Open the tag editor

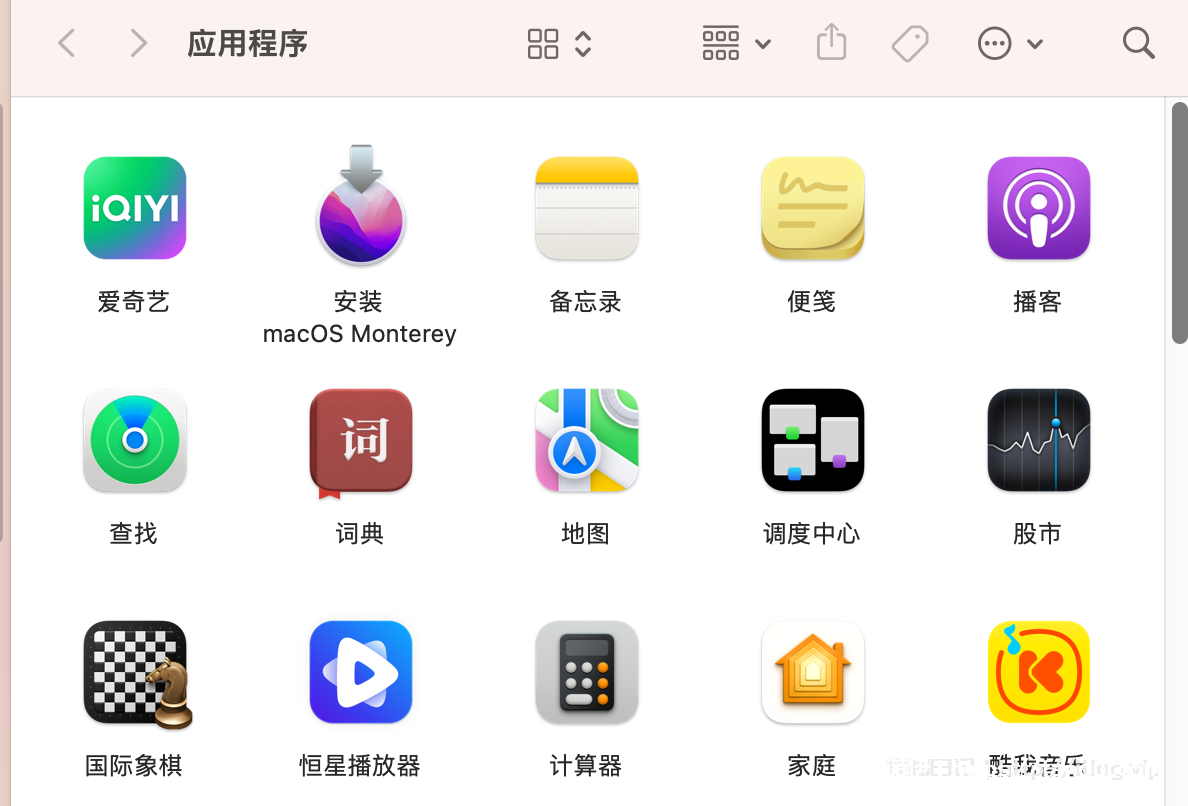pyautogui.click(x=909, y=43)
